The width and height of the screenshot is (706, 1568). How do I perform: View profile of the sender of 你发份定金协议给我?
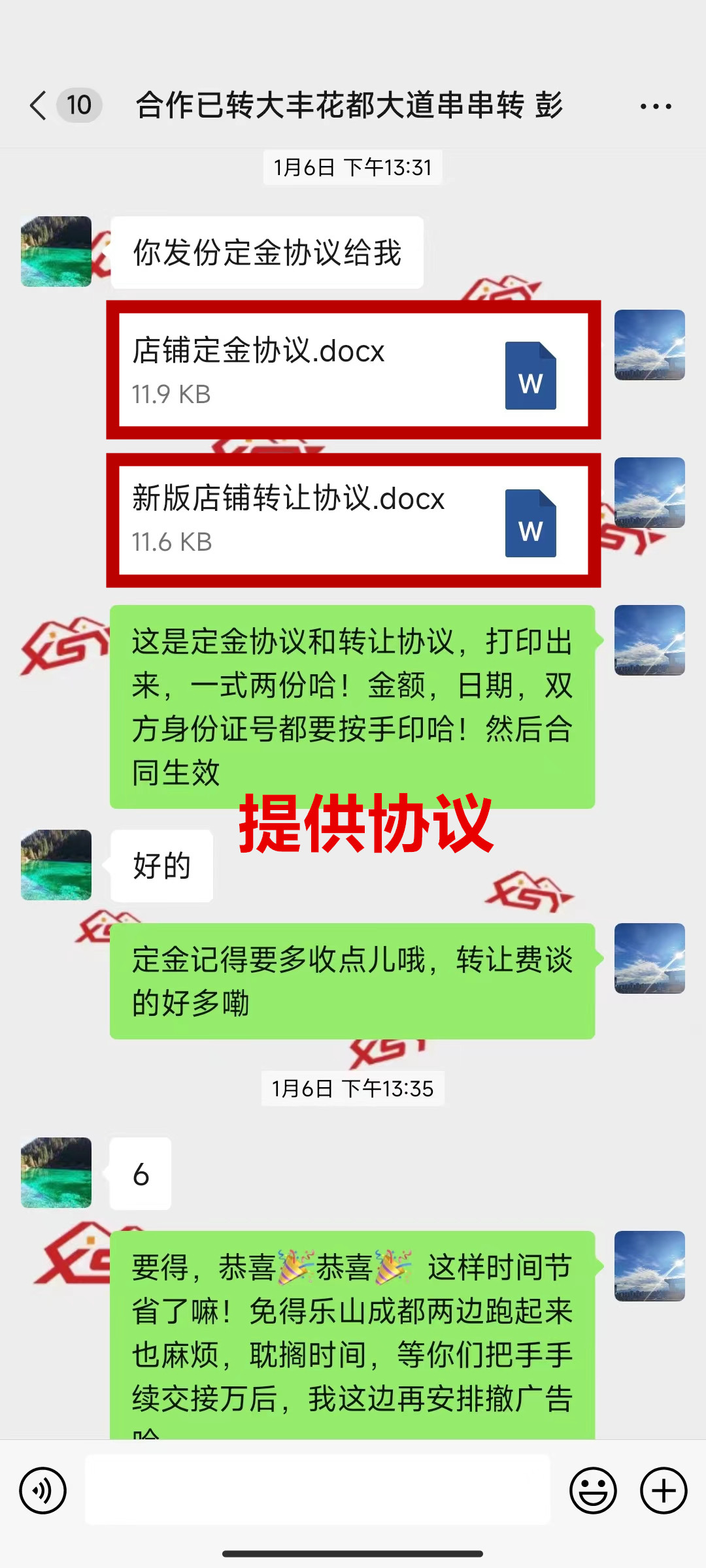[56, 252]
